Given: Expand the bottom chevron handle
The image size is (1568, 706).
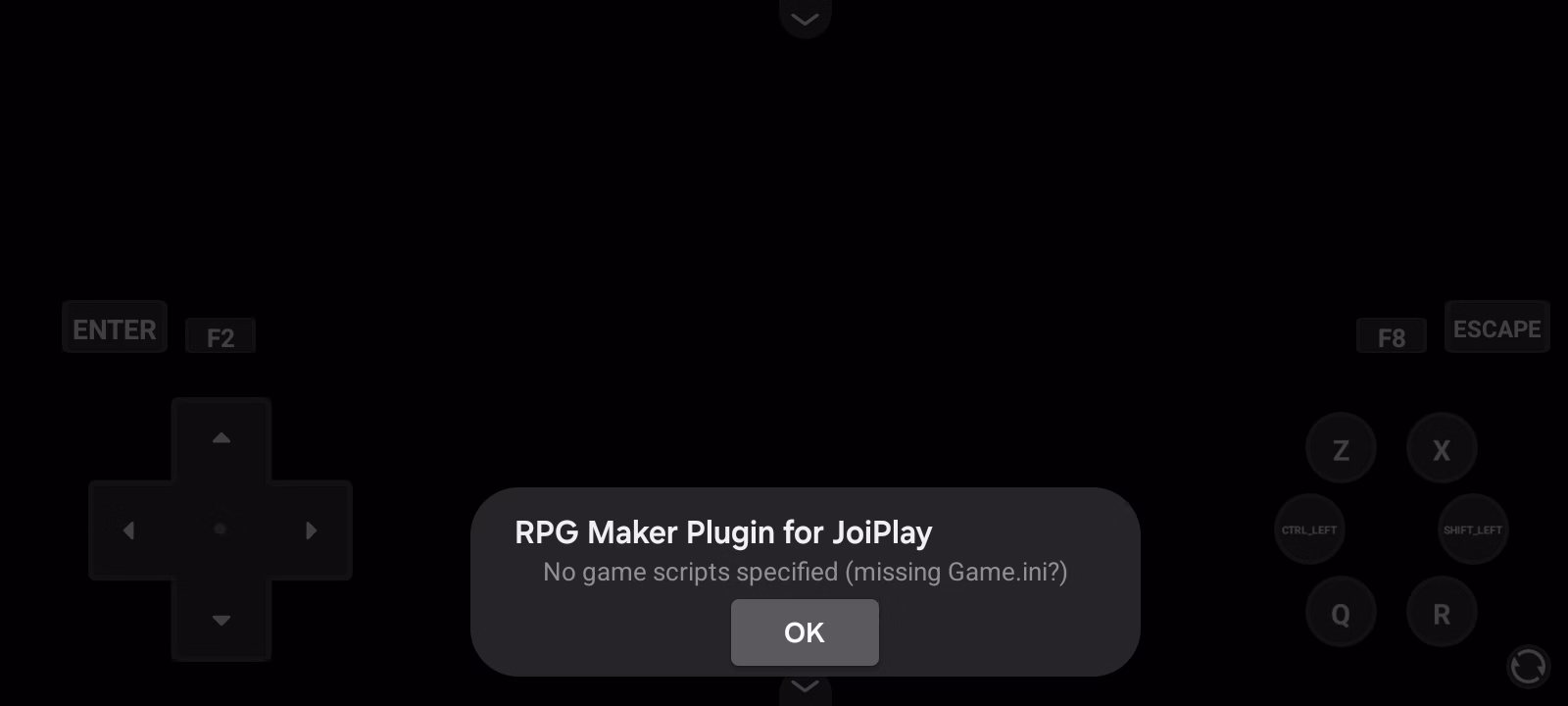Looking at the screenshot, I should (805, 687).
